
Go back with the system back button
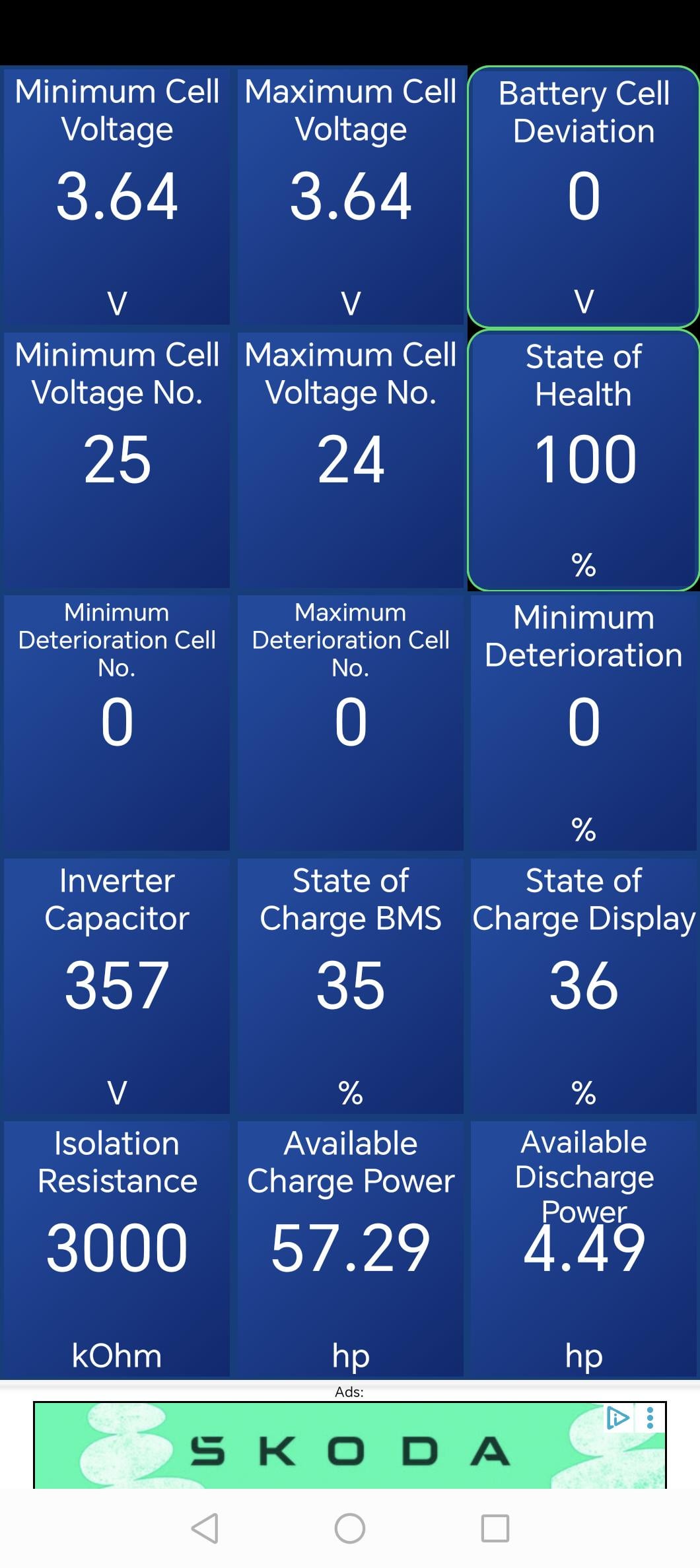(x=205, y=1528)
